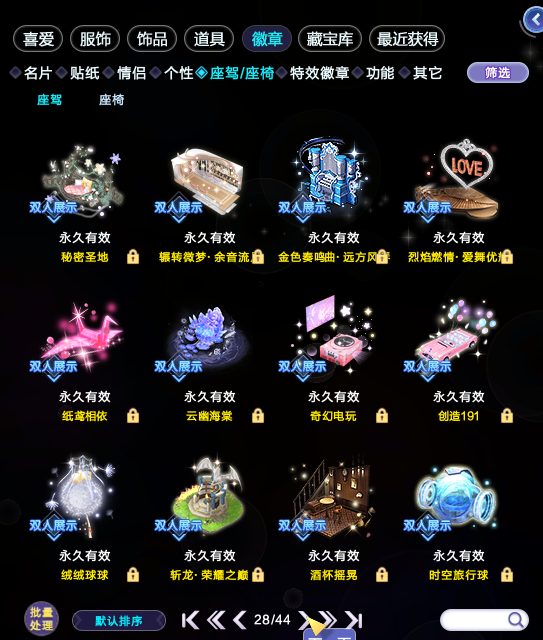
Task: Switch to the 服饰 tab
Action: pos(95,39)
